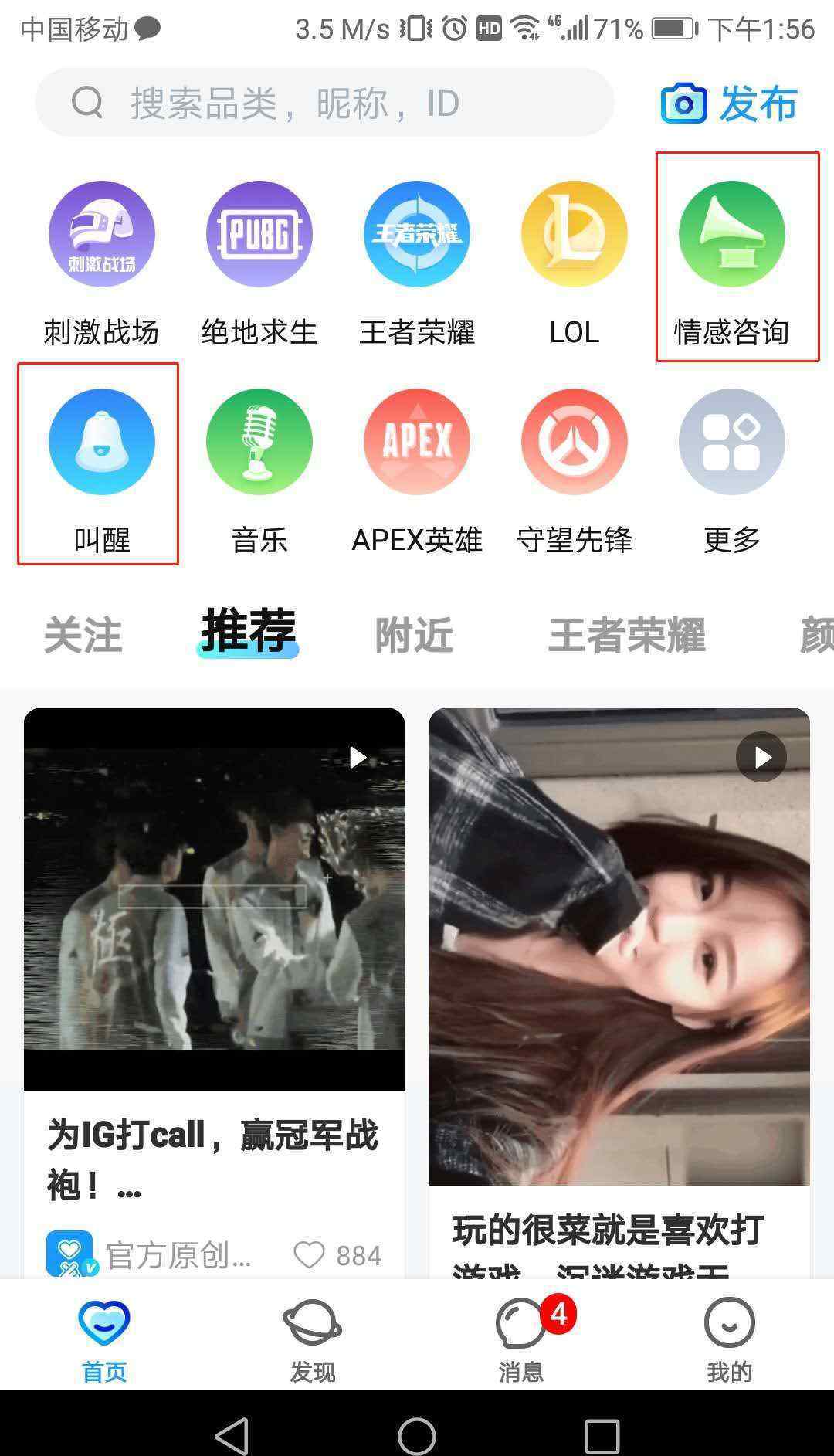Open the 消息 tab

point(521,1340)
